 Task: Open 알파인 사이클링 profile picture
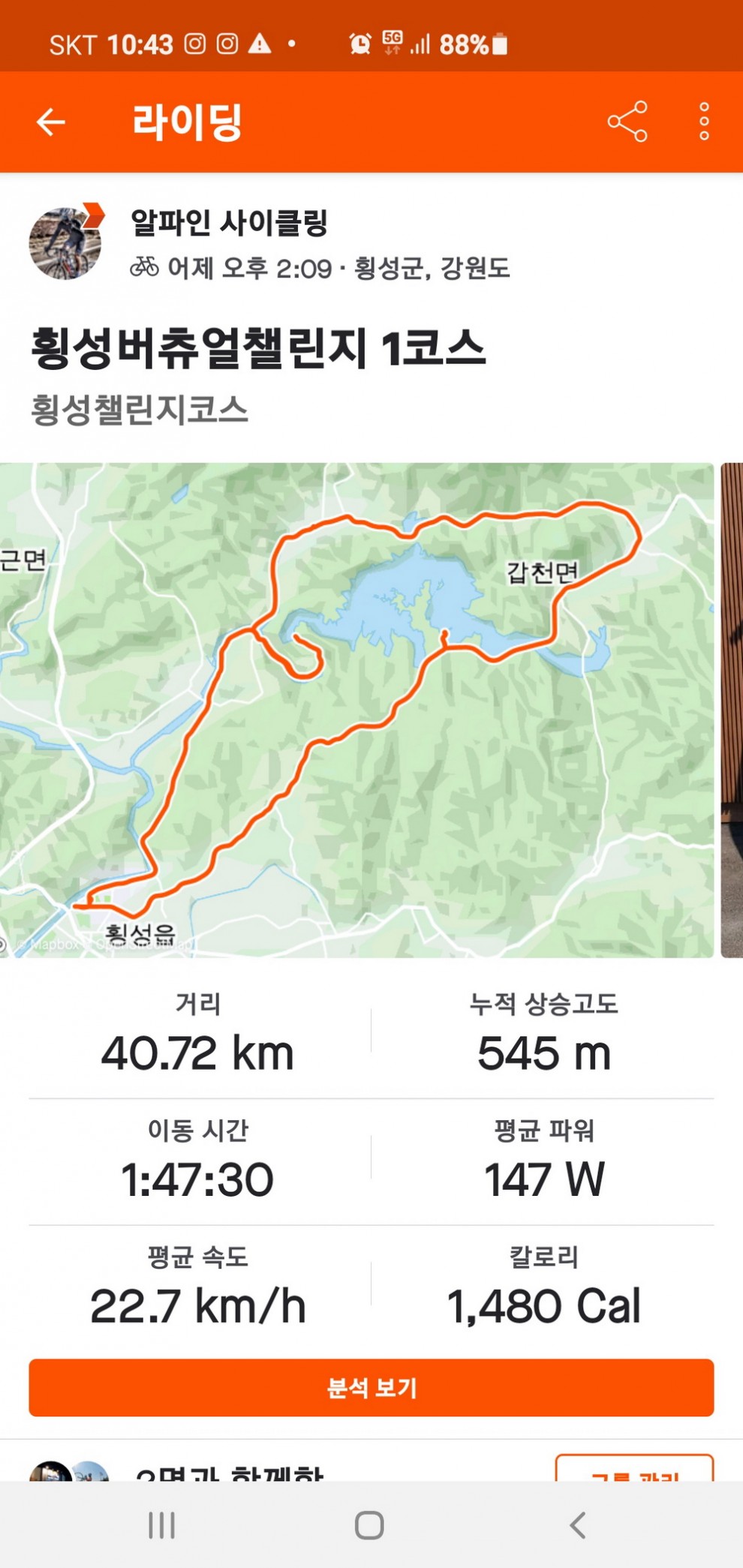(x=65, y=244)
